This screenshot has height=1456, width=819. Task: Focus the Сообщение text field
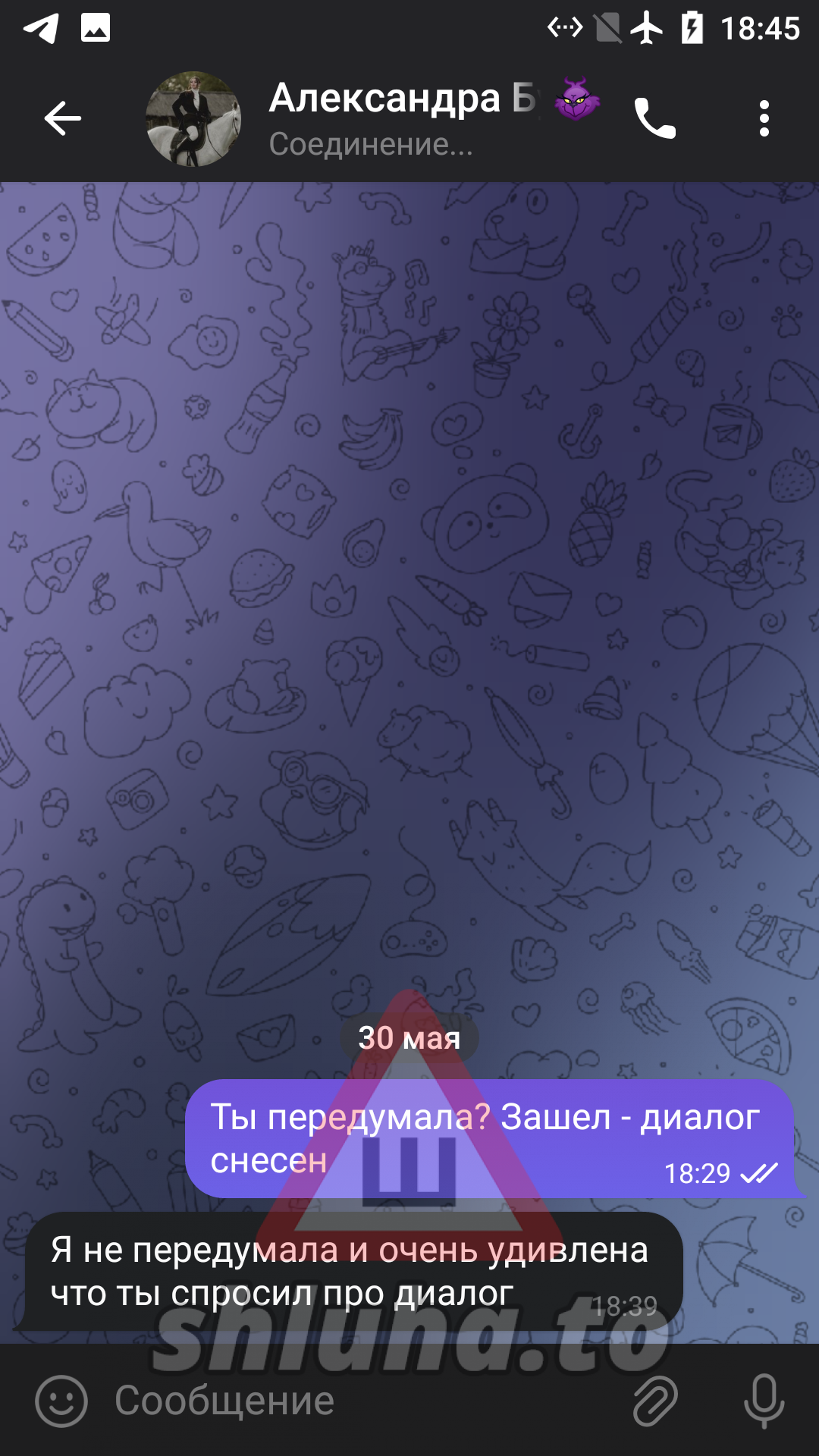pyautogui.click(x=364, y=1401)
